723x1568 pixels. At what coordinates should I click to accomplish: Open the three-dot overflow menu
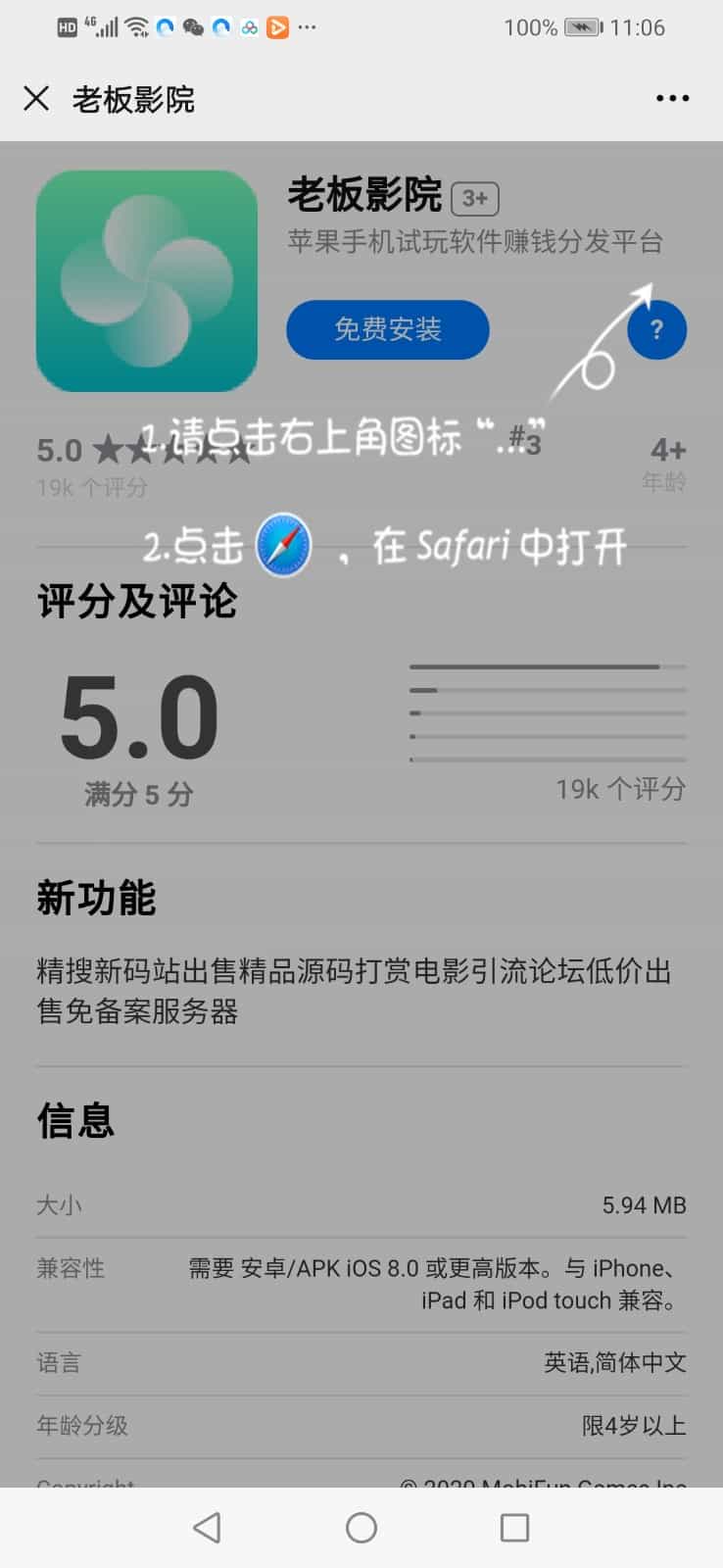coord(672,98)
